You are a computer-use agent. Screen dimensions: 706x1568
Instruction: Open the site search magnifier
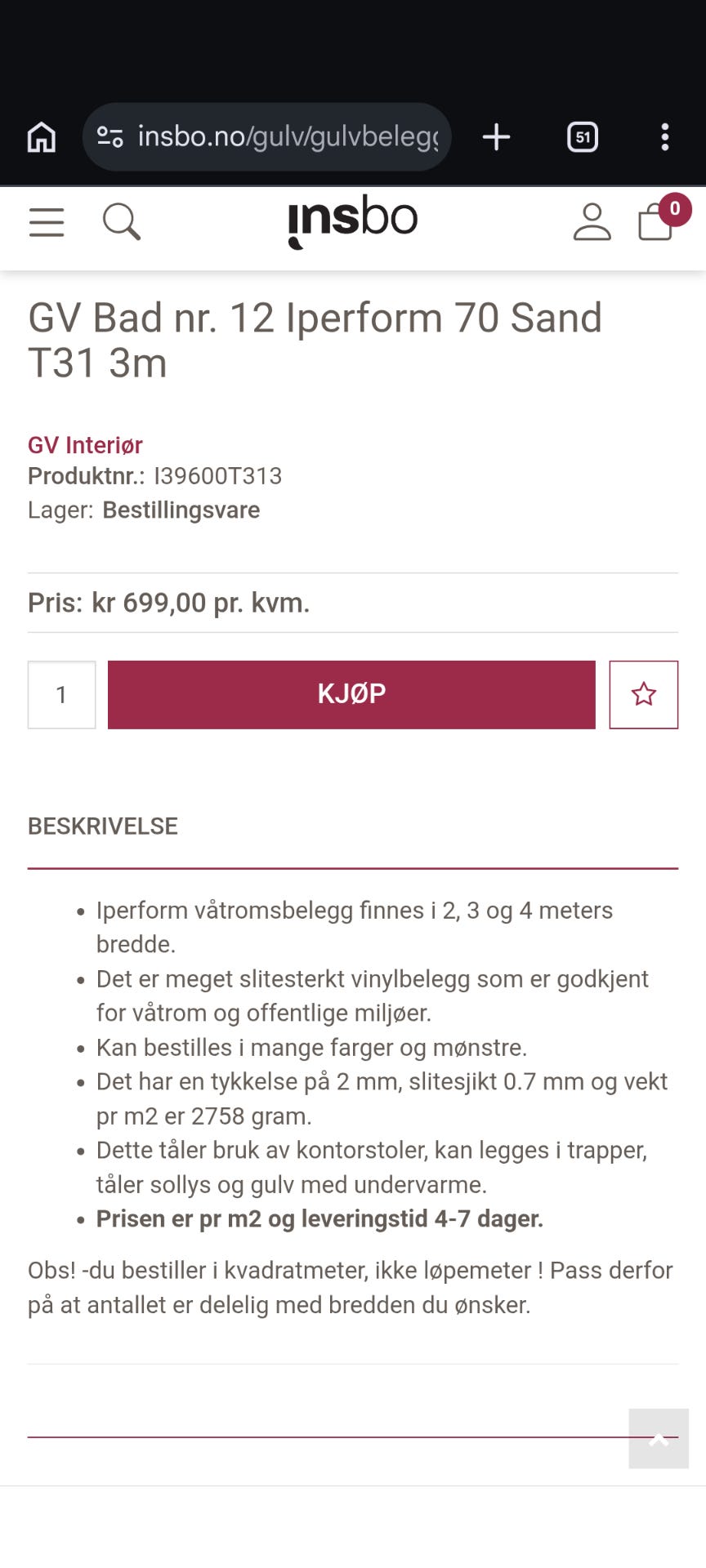121,221
